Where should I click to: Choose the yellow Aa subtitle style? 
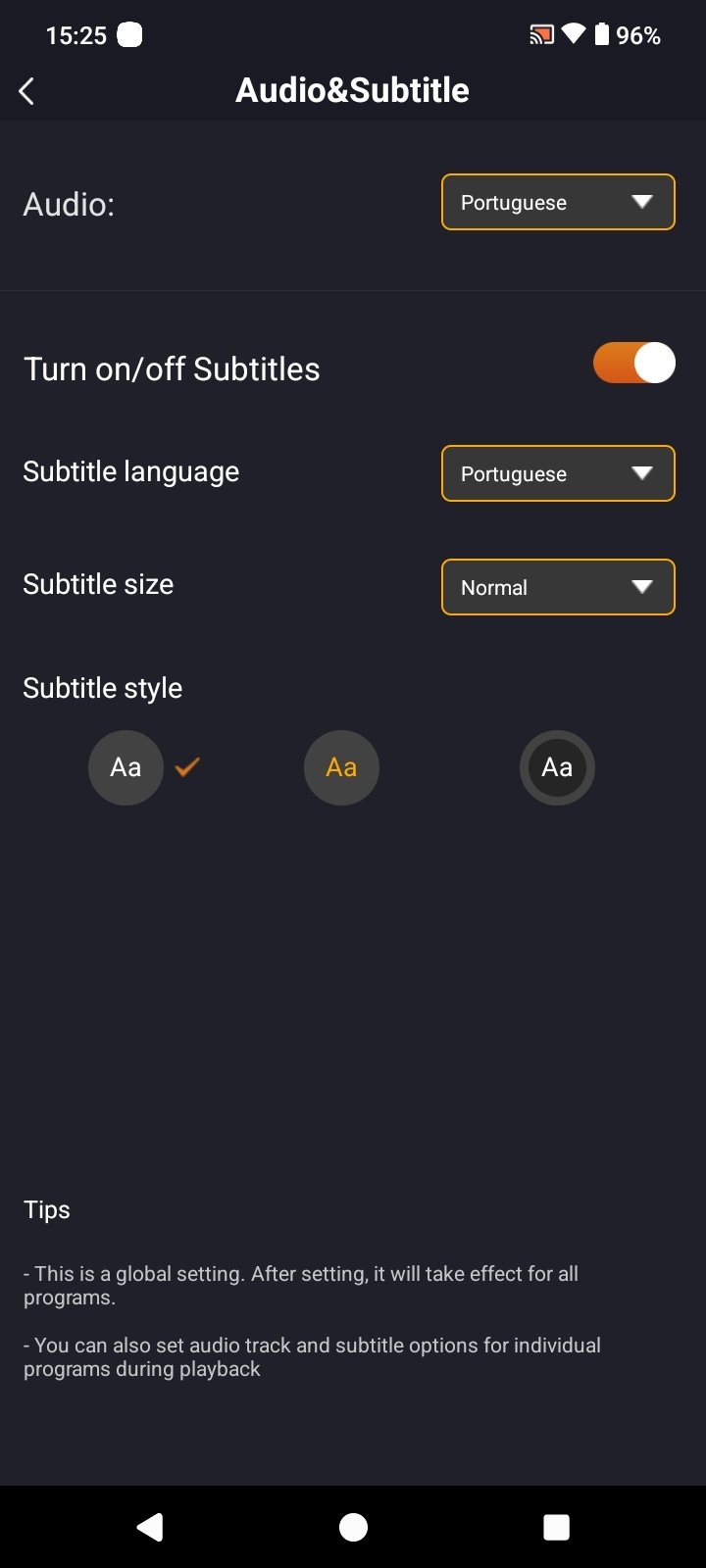341,767
